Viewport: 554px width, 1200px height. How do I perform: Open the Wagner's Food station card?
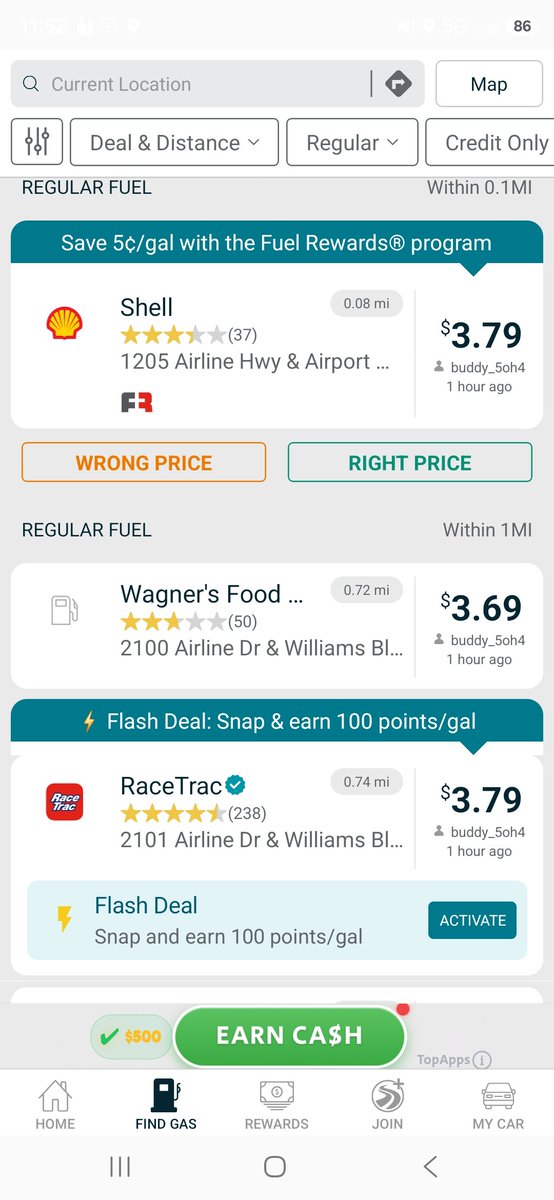[277, 624]
